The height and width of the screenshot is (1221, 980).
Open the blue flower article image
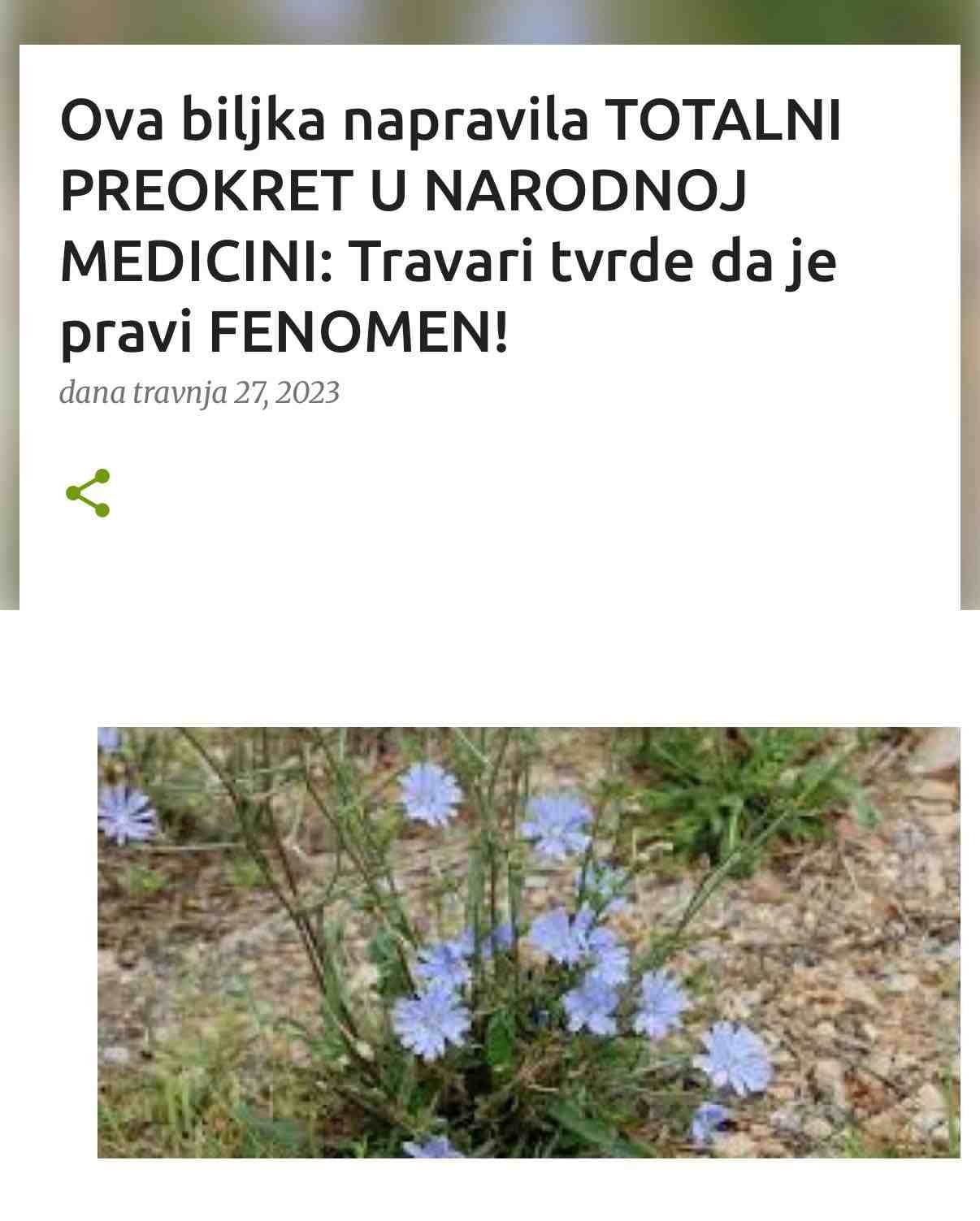pyautogui.click(x=528, y=942)
